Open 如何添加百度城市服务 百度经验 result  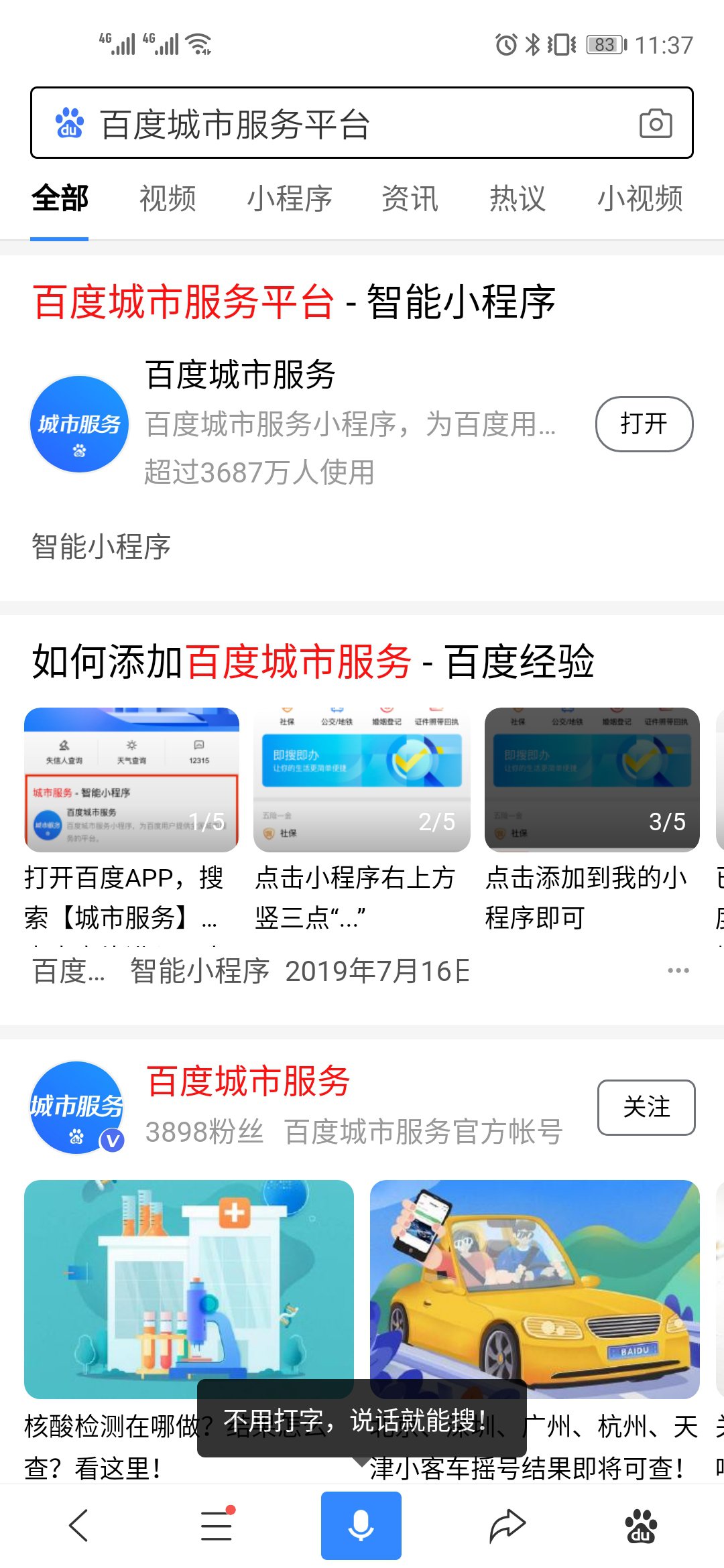click(312, 662)
